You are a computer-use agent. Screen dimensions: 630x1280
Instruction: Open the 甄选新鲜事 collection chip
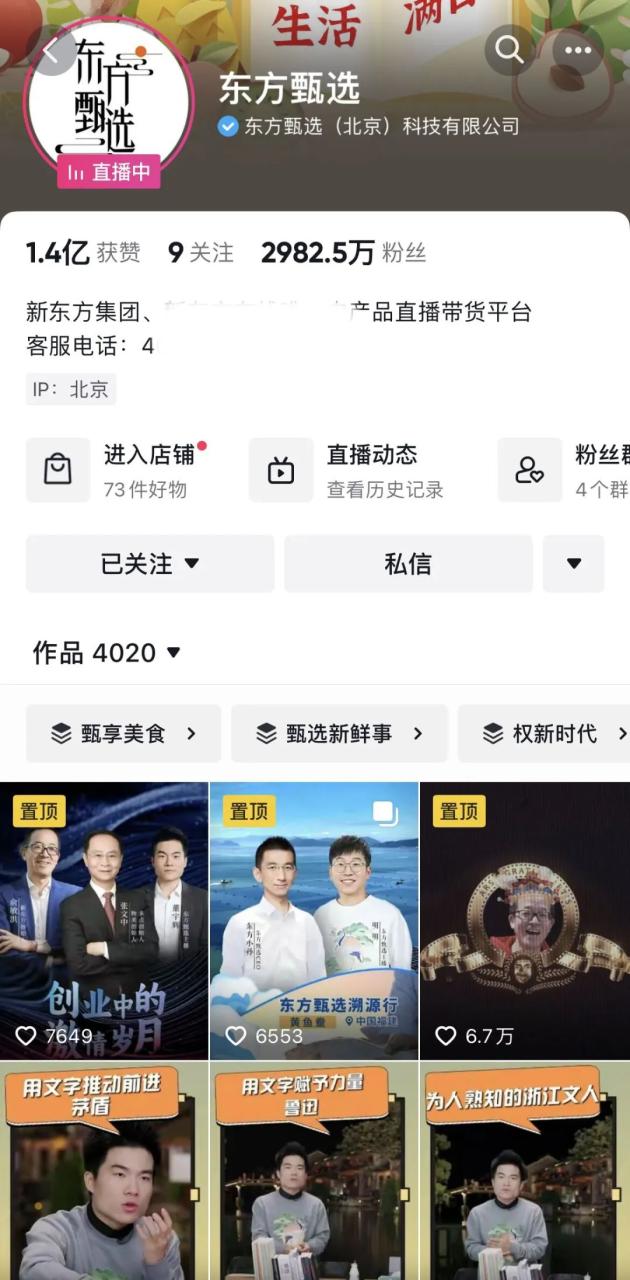(339, 734)
